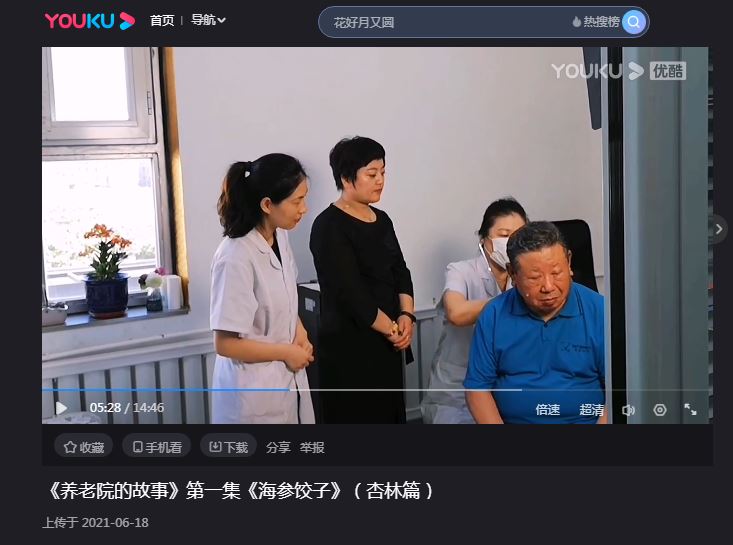Mute the video volume

point(629,409)
